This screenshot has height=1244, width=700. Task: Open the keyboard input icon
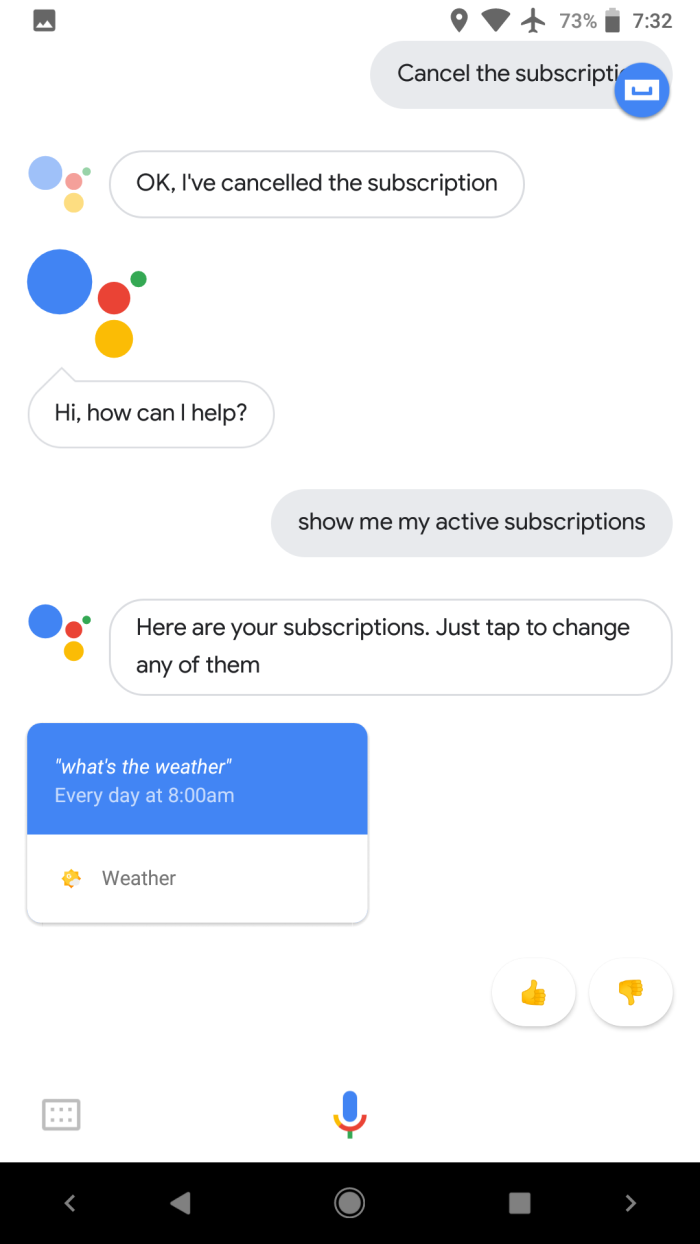tap(61, 1114)
